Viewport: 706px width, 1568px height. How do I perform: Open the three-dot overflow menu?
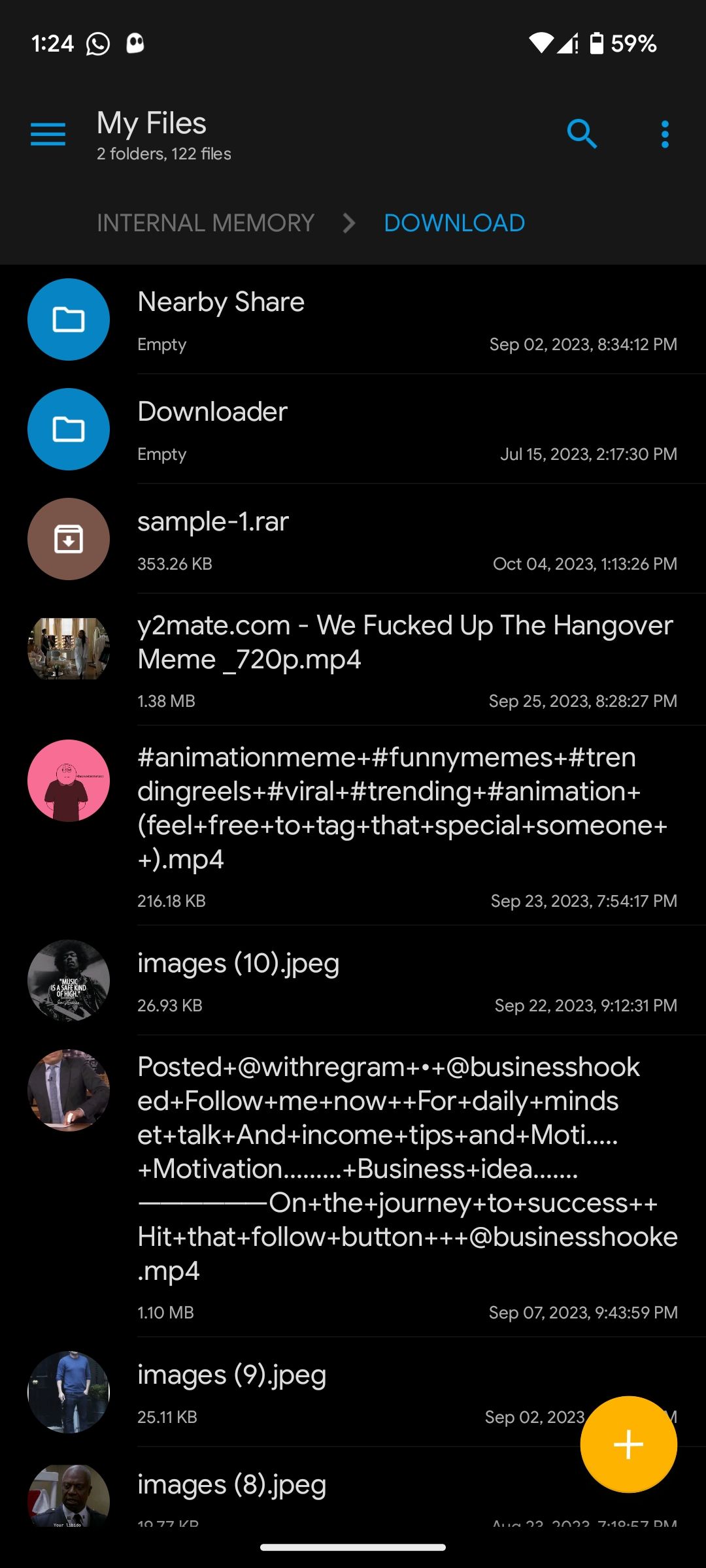point(665,135)
